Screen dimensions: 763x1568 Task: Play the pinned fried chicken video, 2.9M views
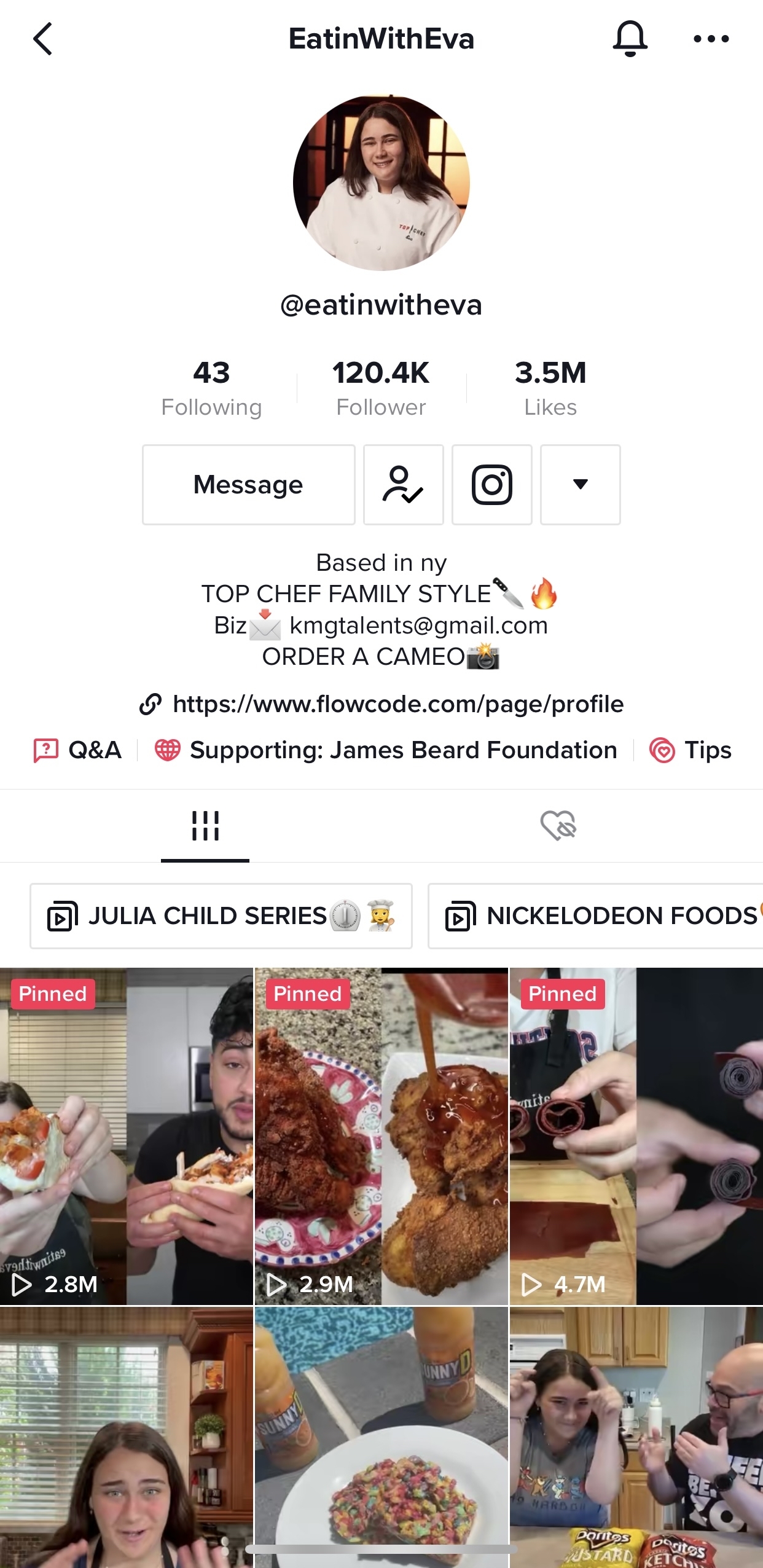(381, 1136)
